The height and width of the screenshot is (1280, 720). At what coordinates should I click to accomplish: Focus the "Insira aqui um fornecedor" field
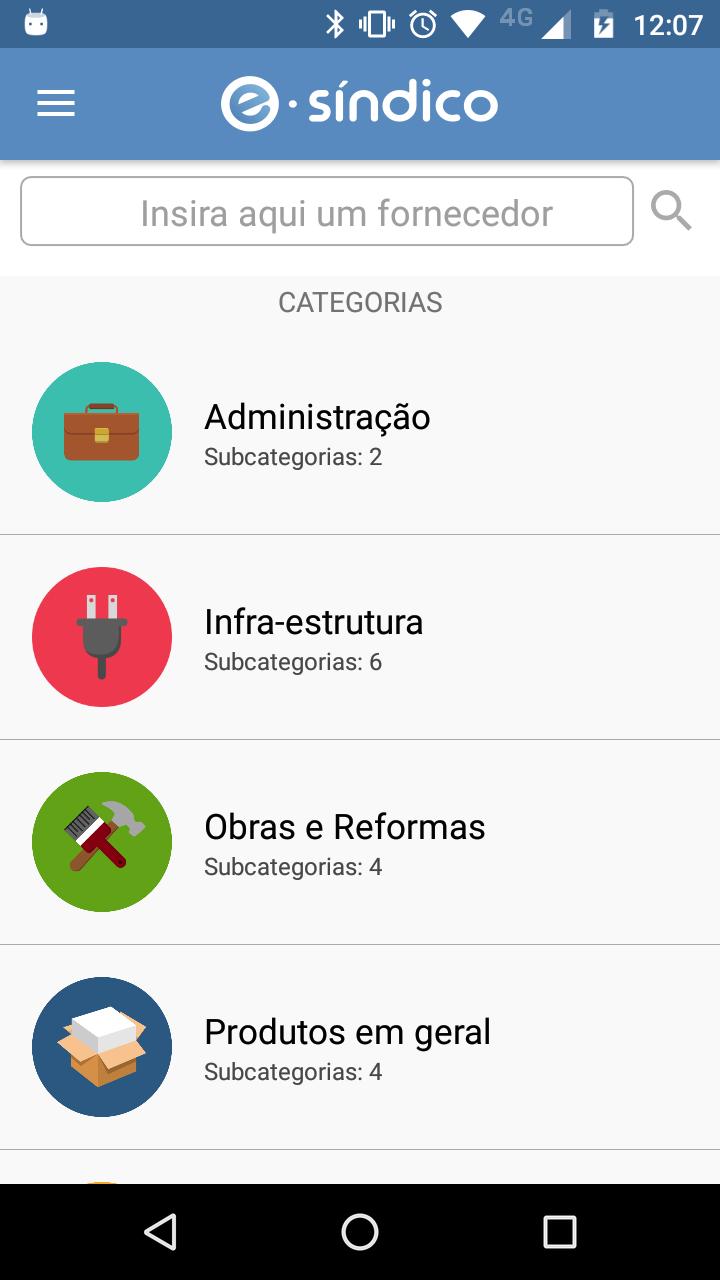pyautogui.click(x=327, y=211)
